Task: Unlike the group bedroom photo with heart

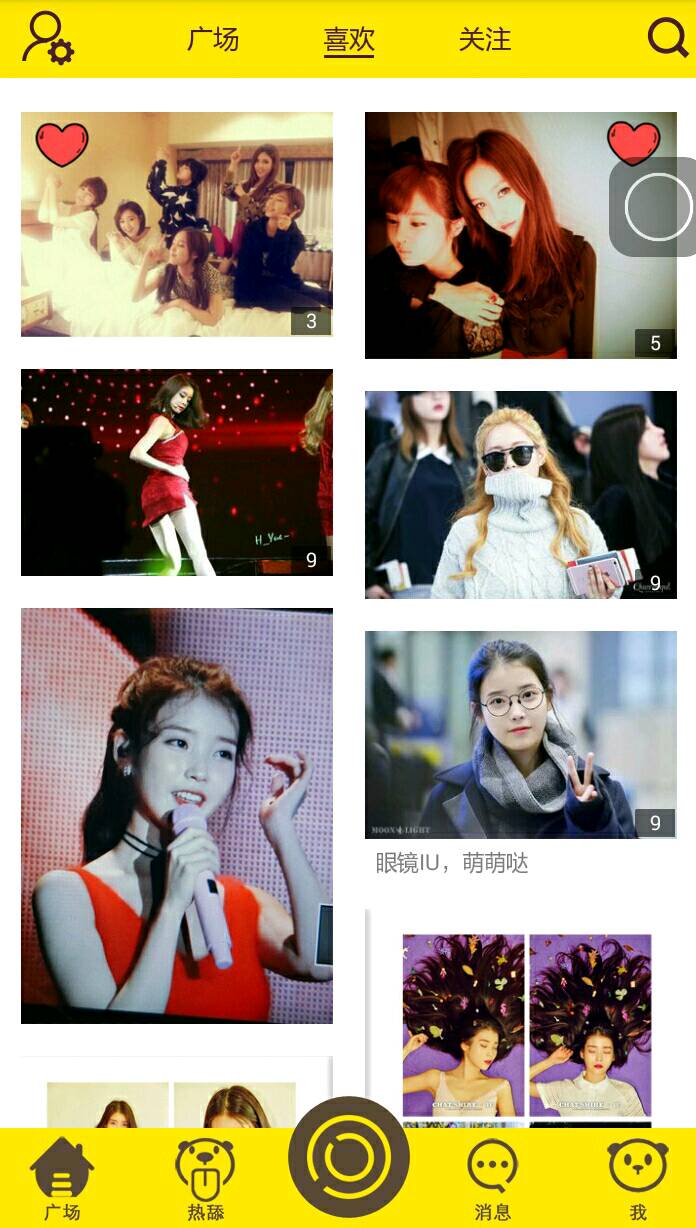Action: pos(62,145)
